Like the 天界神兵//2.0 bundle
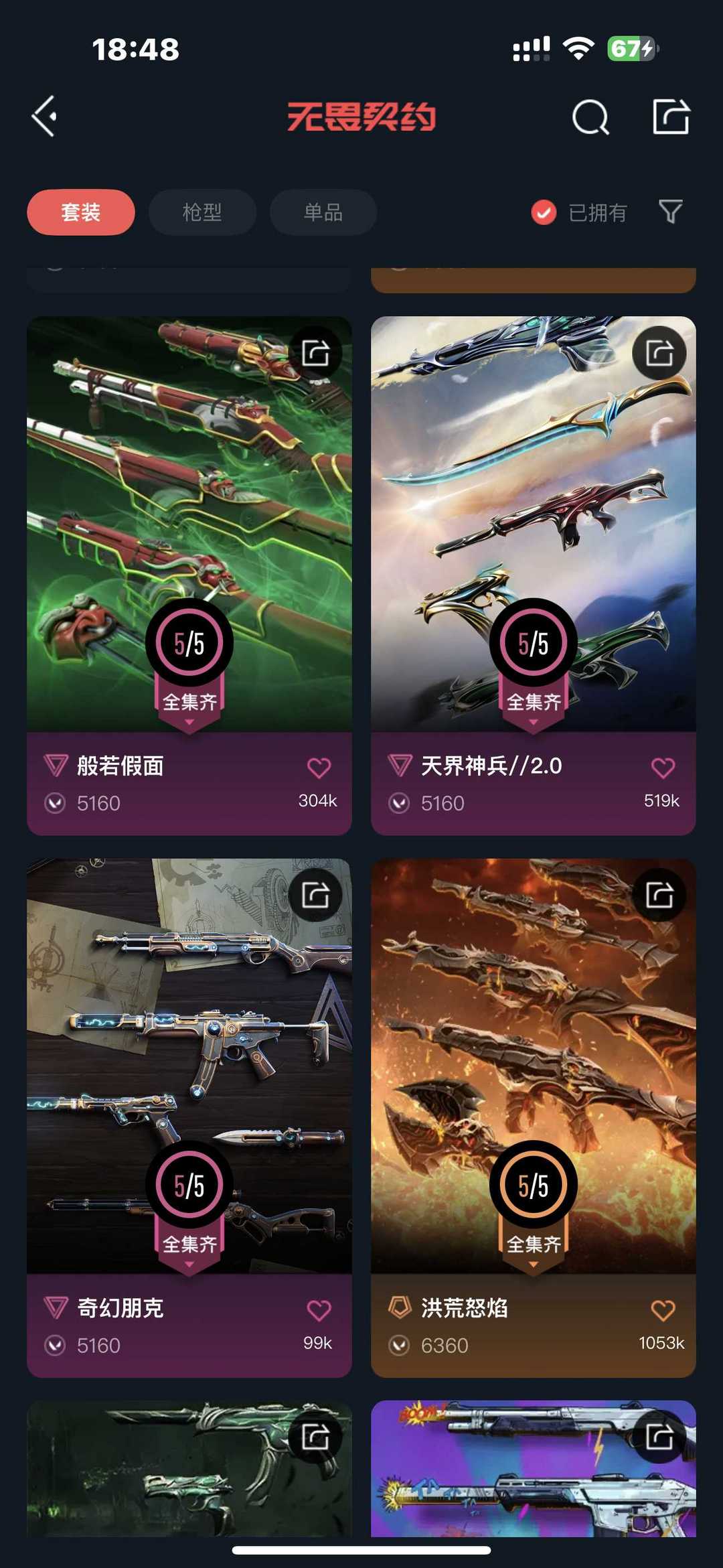723x1568 pixels. [x=663, y=768]
